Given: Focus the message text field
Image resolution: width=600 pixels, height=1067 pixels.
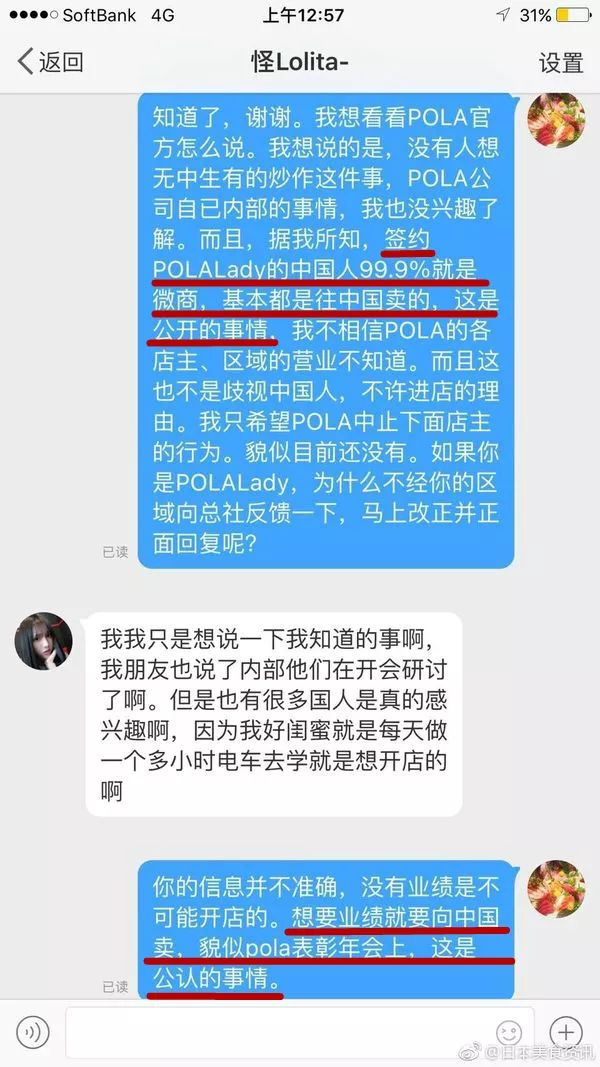Looking at the screenshot, I should (299, 1032).
